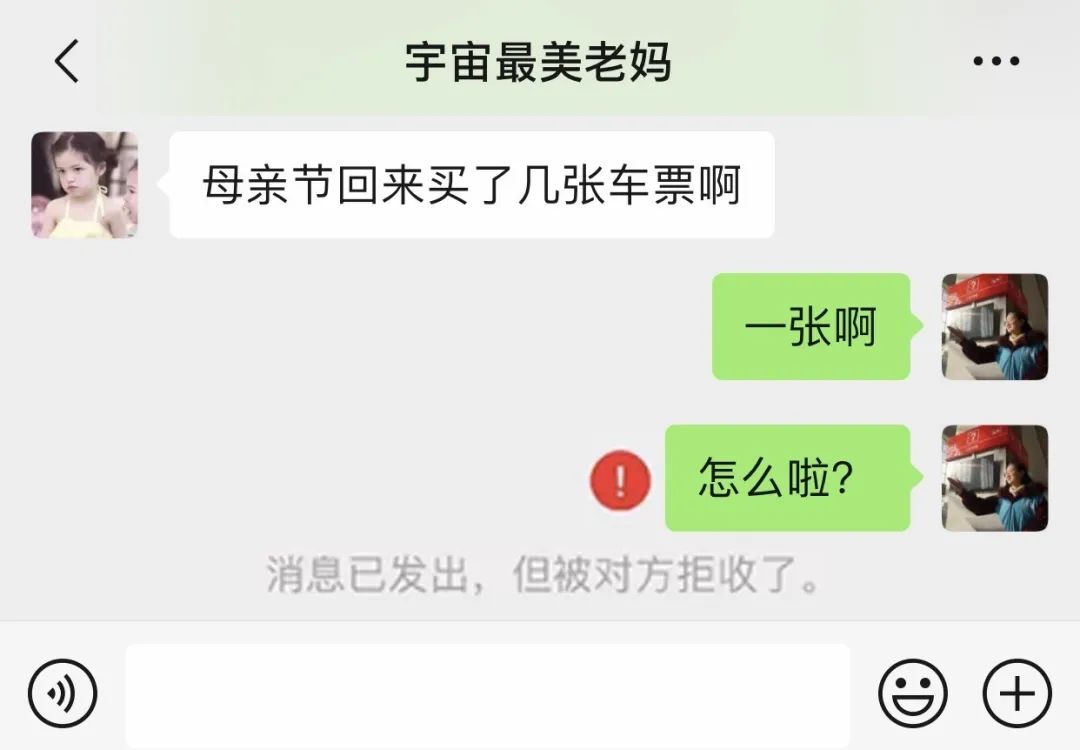The width and height of the screenshot is (1080, 750).
Task: Switch to voice message input
Action: [x=62, y=693]
